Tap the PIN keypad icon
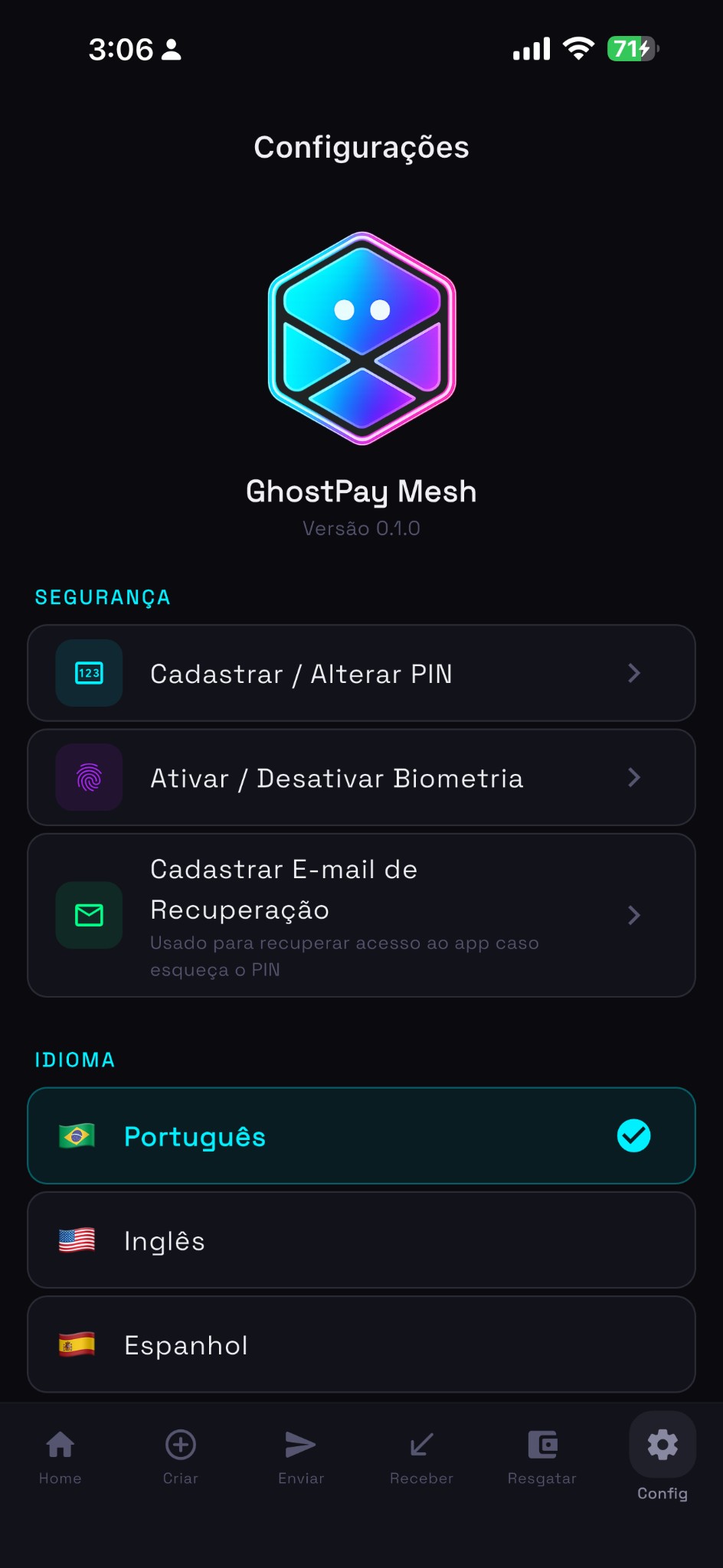Image resolution: width=723 pixels, height=1568 pixels. 89,673
